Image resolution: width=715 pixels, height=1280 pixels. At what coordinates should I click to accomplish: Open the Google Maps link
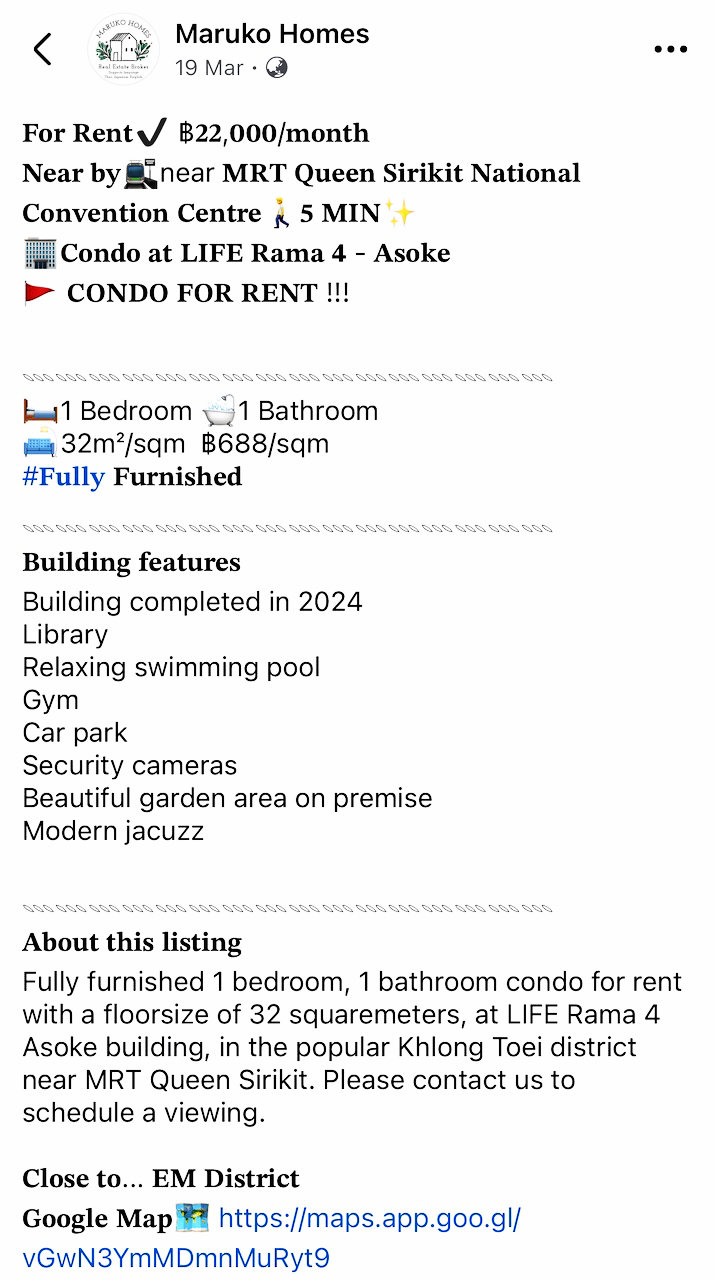coord(272,1237)
